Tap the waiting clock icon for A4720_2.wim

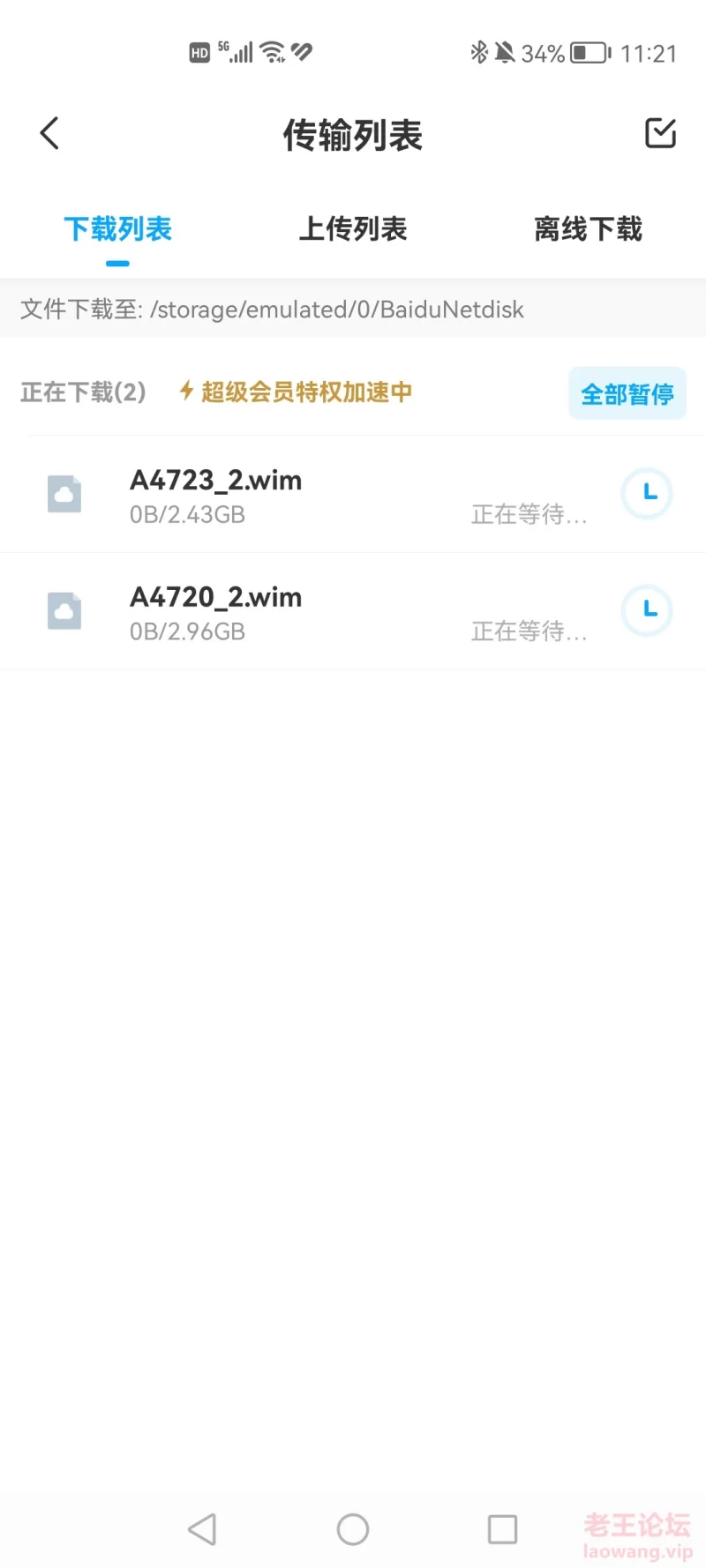[x=647, y=610]
